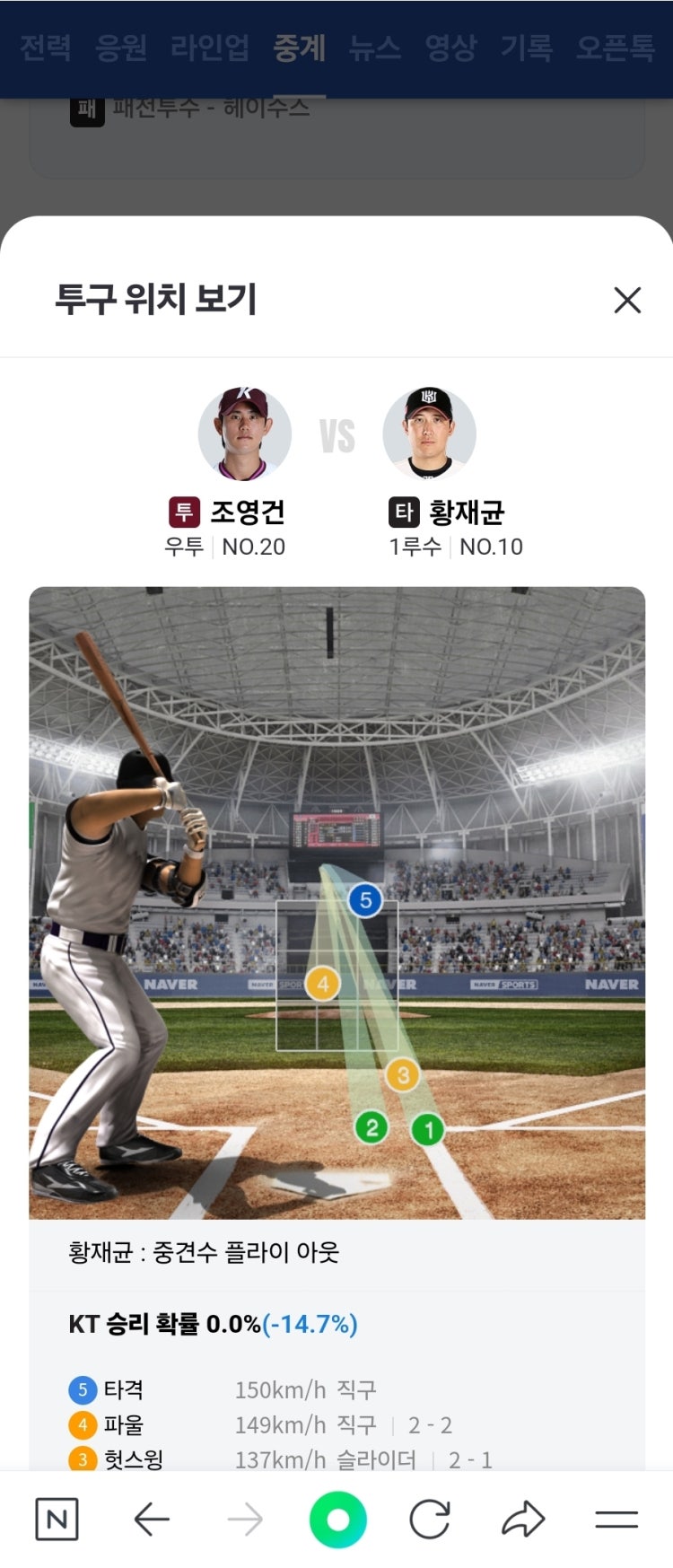Close the 투구 위치 보기 panel
This screenshot has height=1568, width=673.
pos(627,300)
